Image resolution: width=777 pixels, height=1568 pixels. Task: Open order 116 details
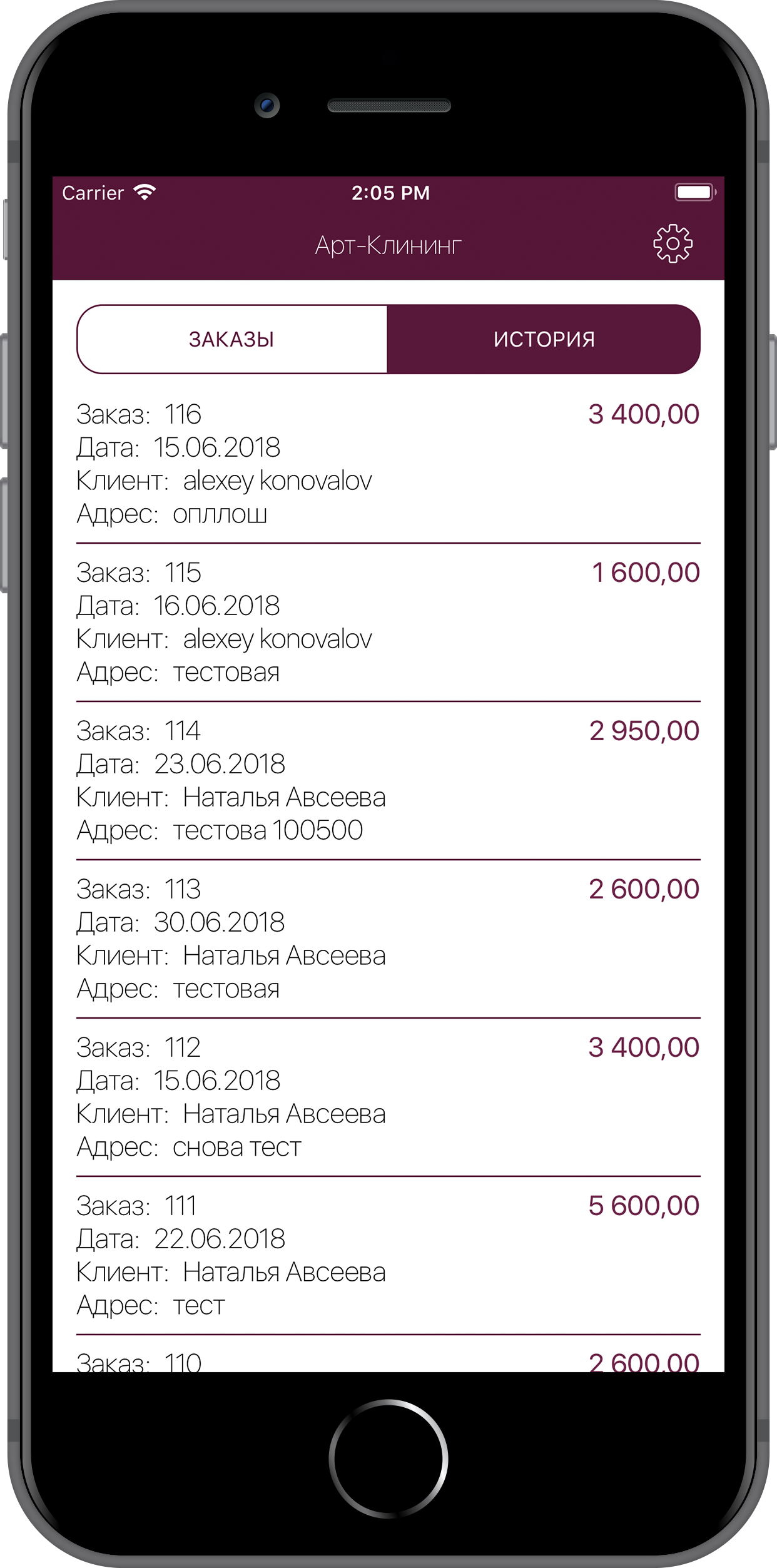pos(388,464)
